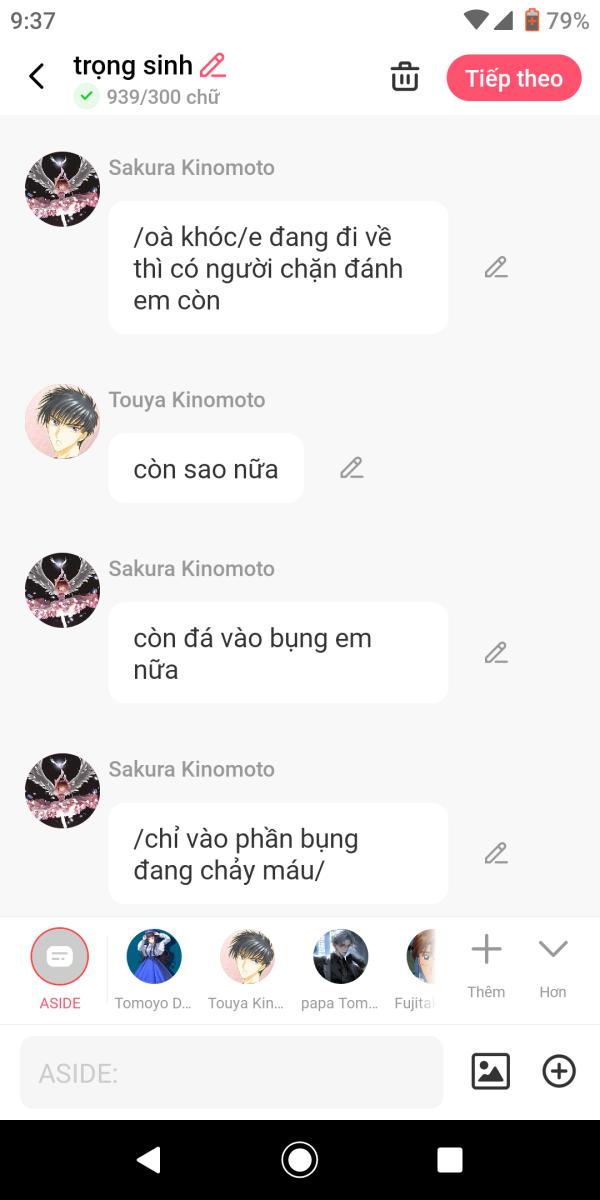Screen dimensions: 600x1200
Task: Delete using the trash can icon
Action: [x=405, y=77]
